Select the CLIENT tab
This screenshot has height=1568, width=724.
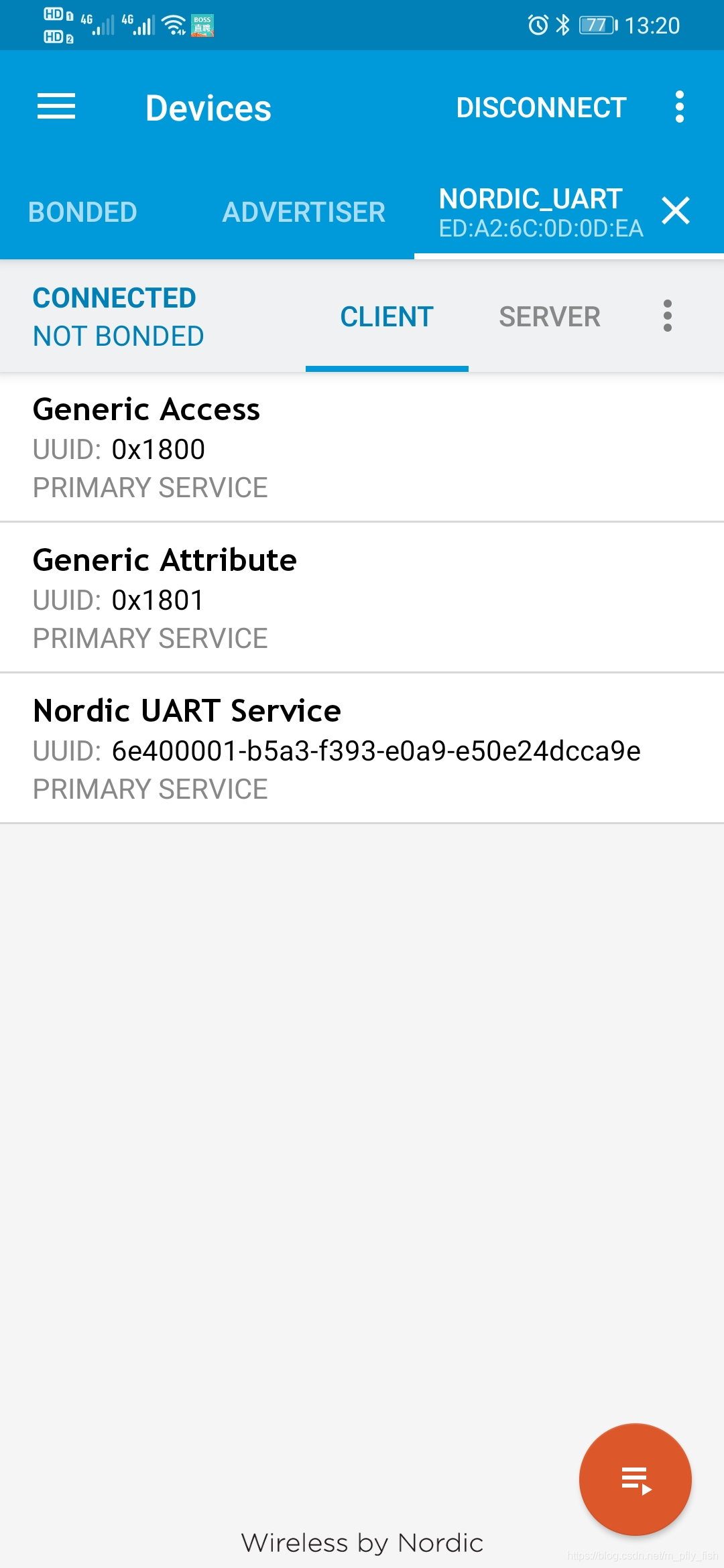tap(387, 316)
